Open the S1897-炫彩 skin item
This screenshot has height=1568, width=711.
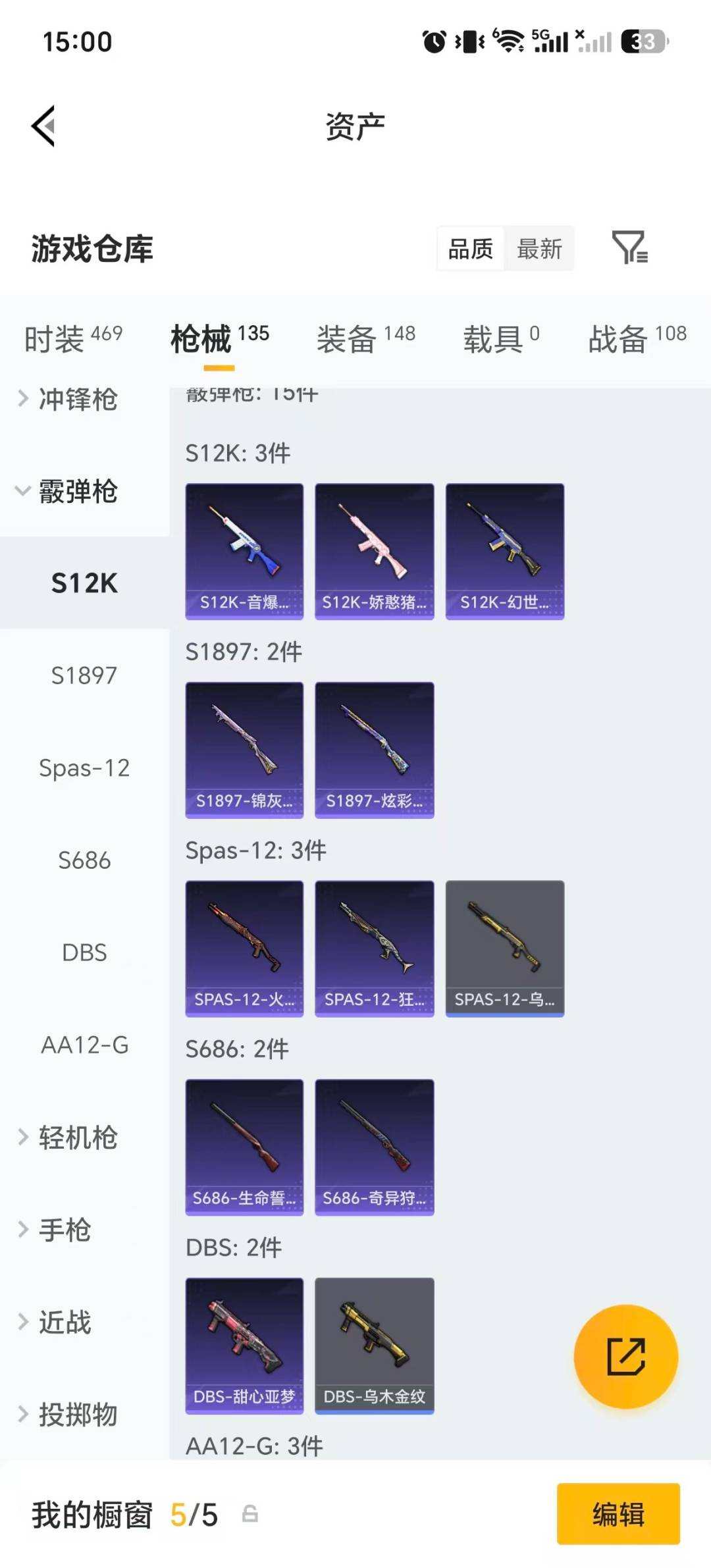tap(375, 750)
